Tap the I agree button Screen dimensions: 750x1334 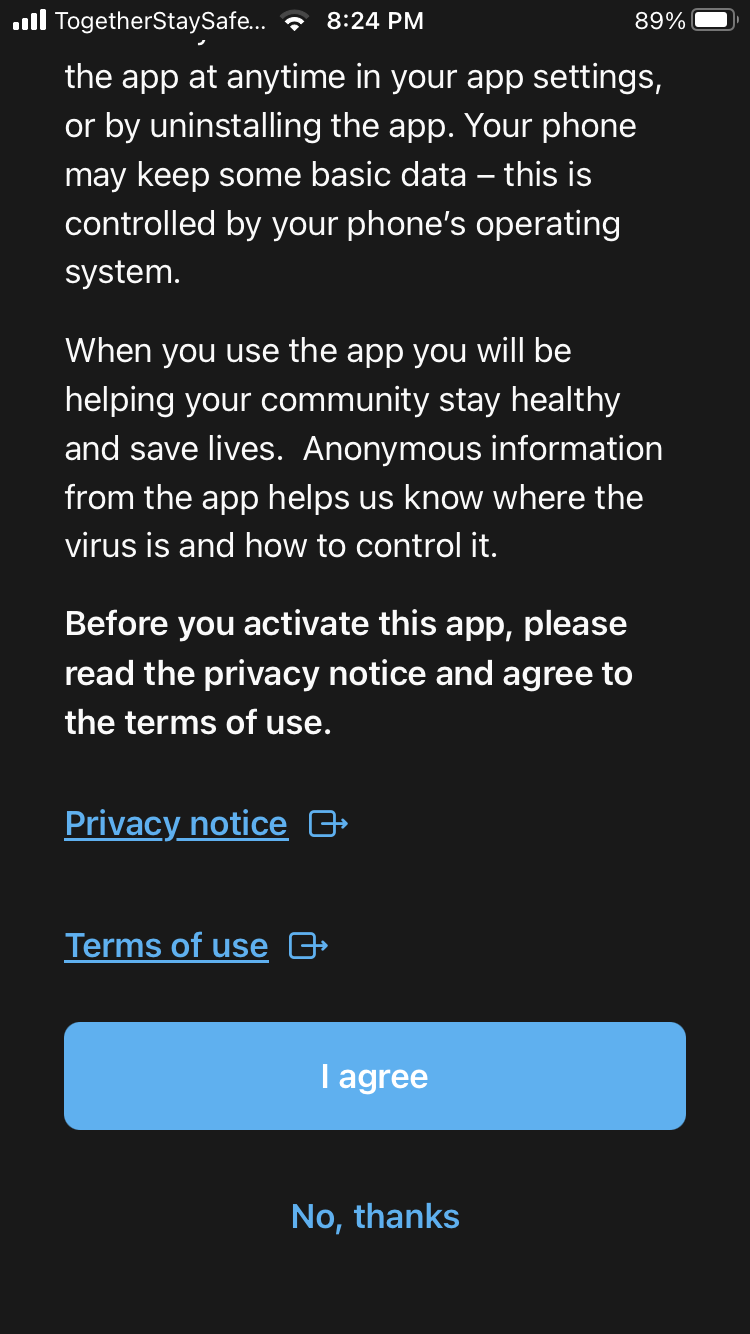point(375,1076)
